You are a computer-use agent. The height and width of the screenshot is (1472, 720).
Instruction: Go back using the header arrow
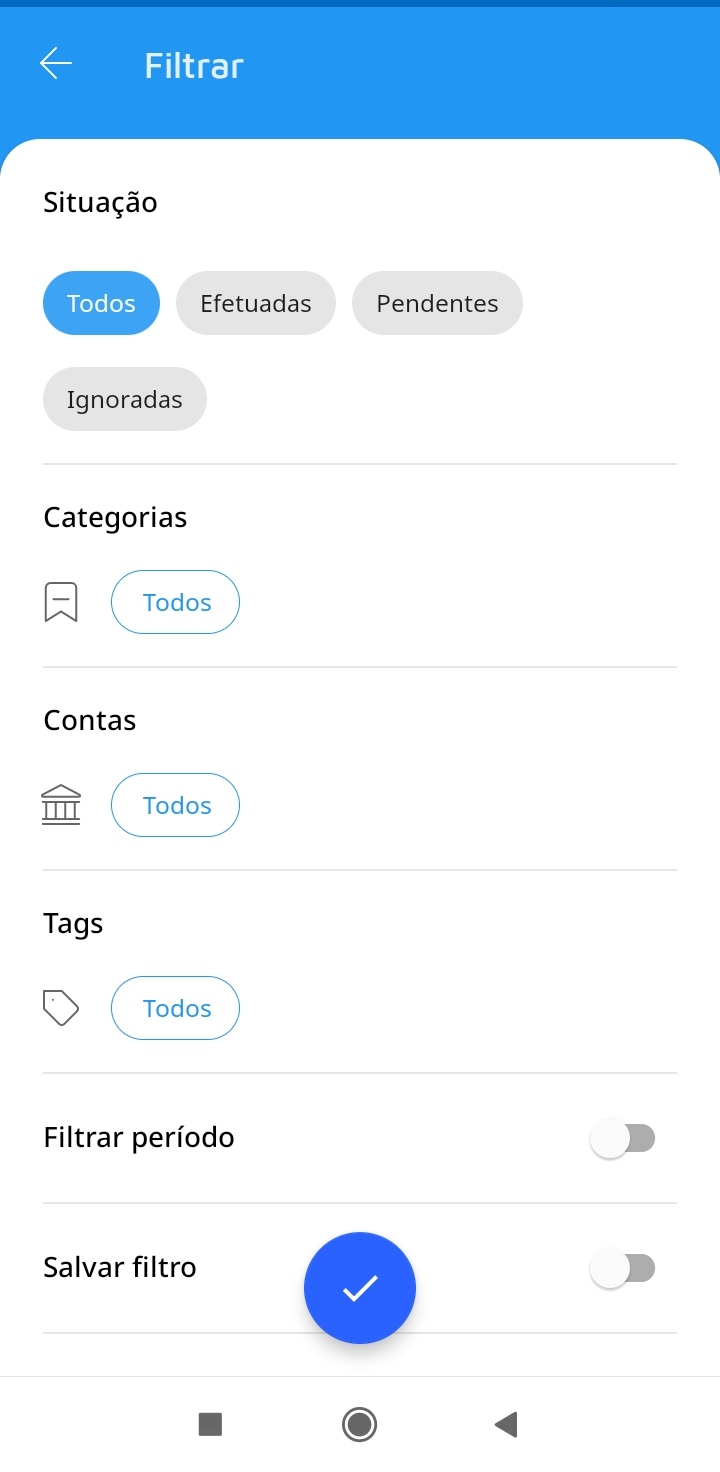(56, 64)
